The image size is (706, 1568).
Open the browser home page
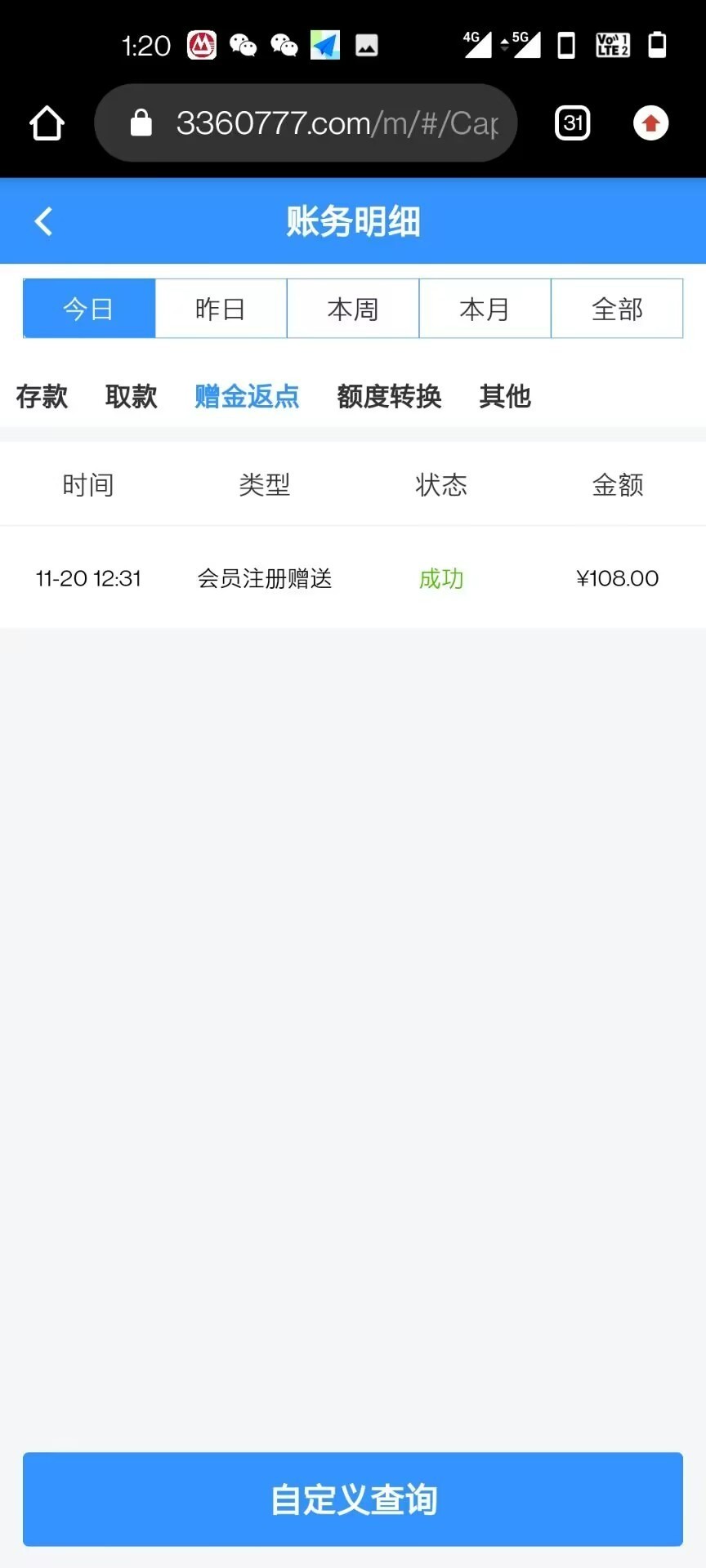[x=47, y=123]
